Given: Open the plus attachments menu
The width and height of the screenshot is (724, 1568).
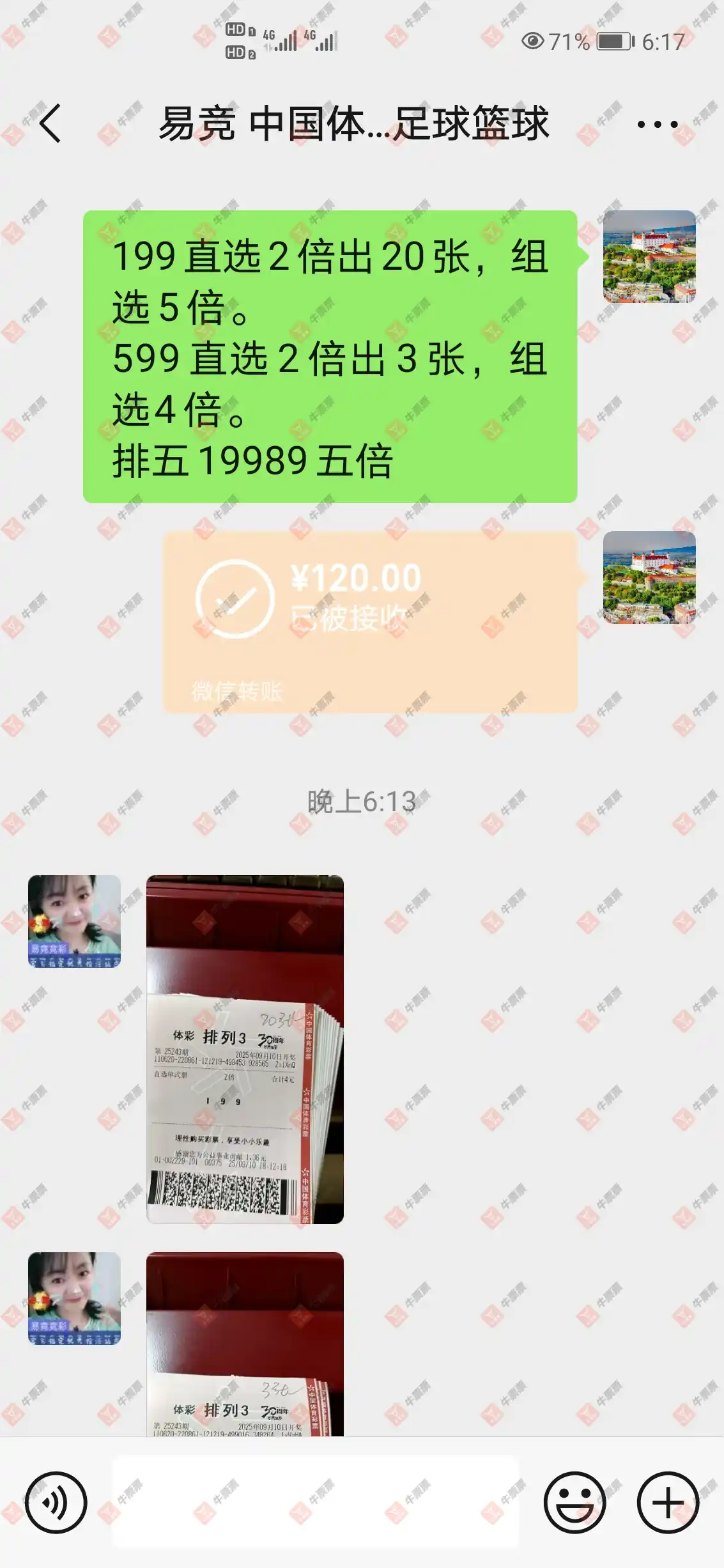Looking at the screenshot, I should click(668, 1502).
